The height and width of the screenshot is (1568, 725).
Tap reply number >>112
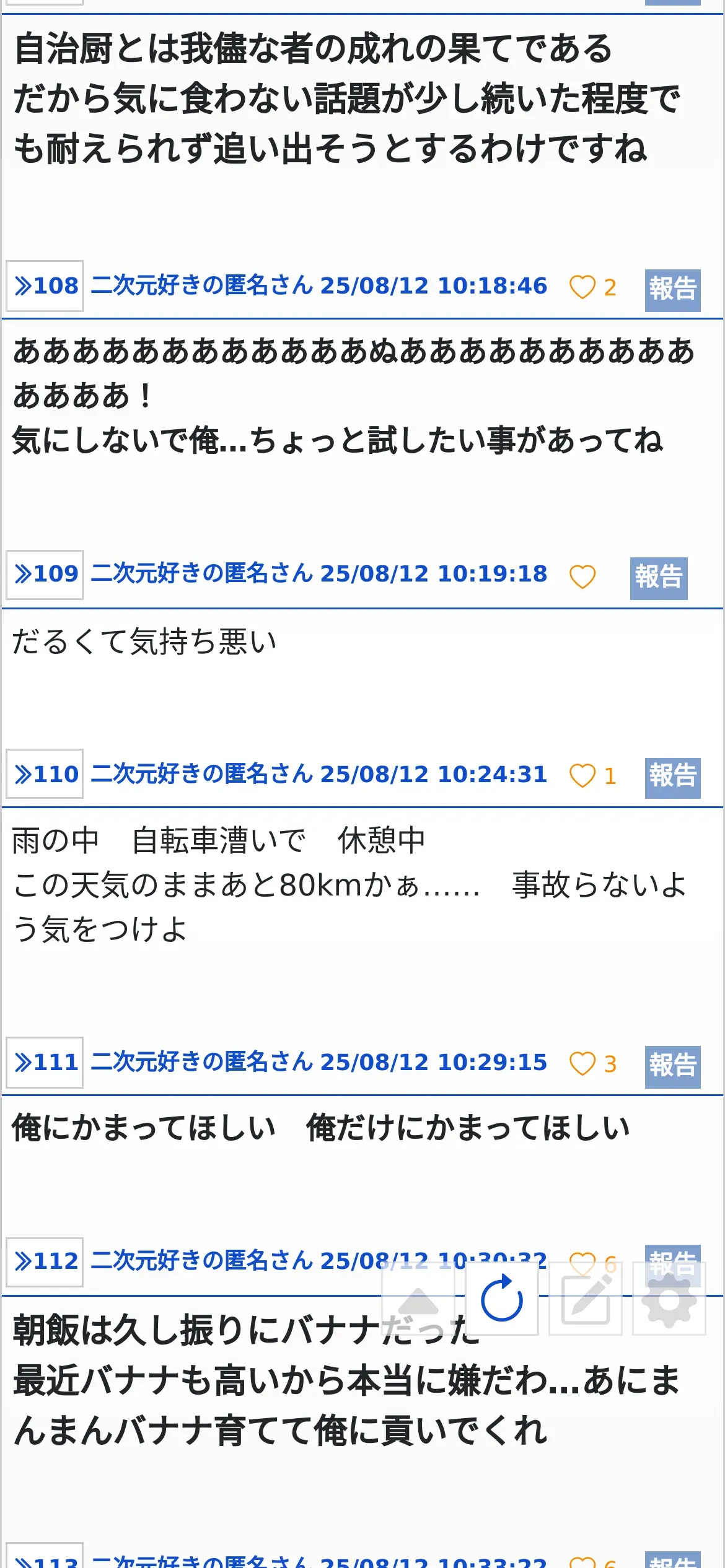click(45, 1261)
